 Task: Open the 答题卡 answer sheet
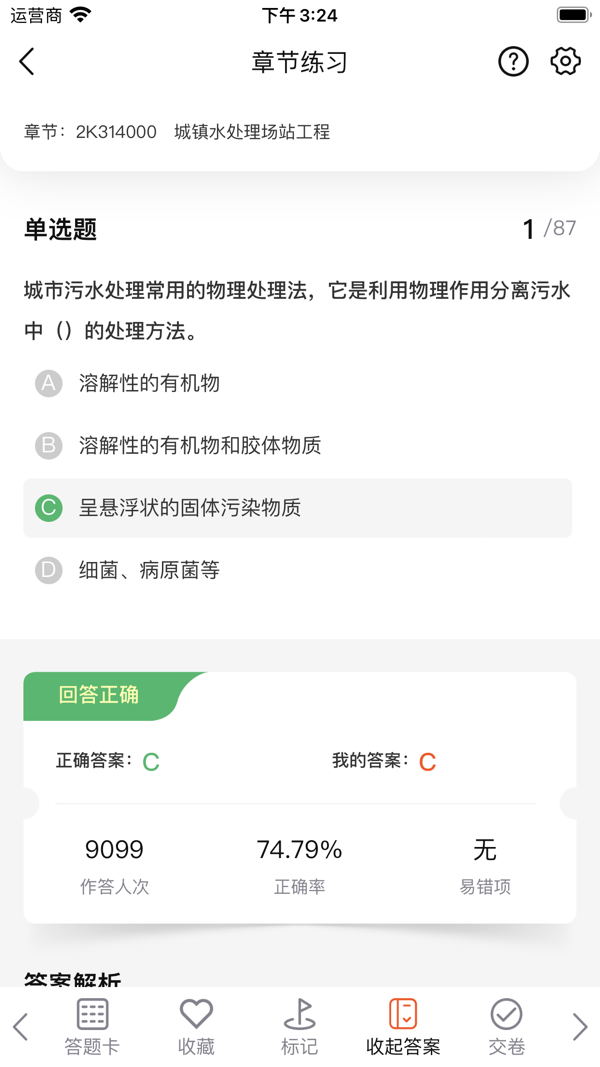[x=92, y=1026]
